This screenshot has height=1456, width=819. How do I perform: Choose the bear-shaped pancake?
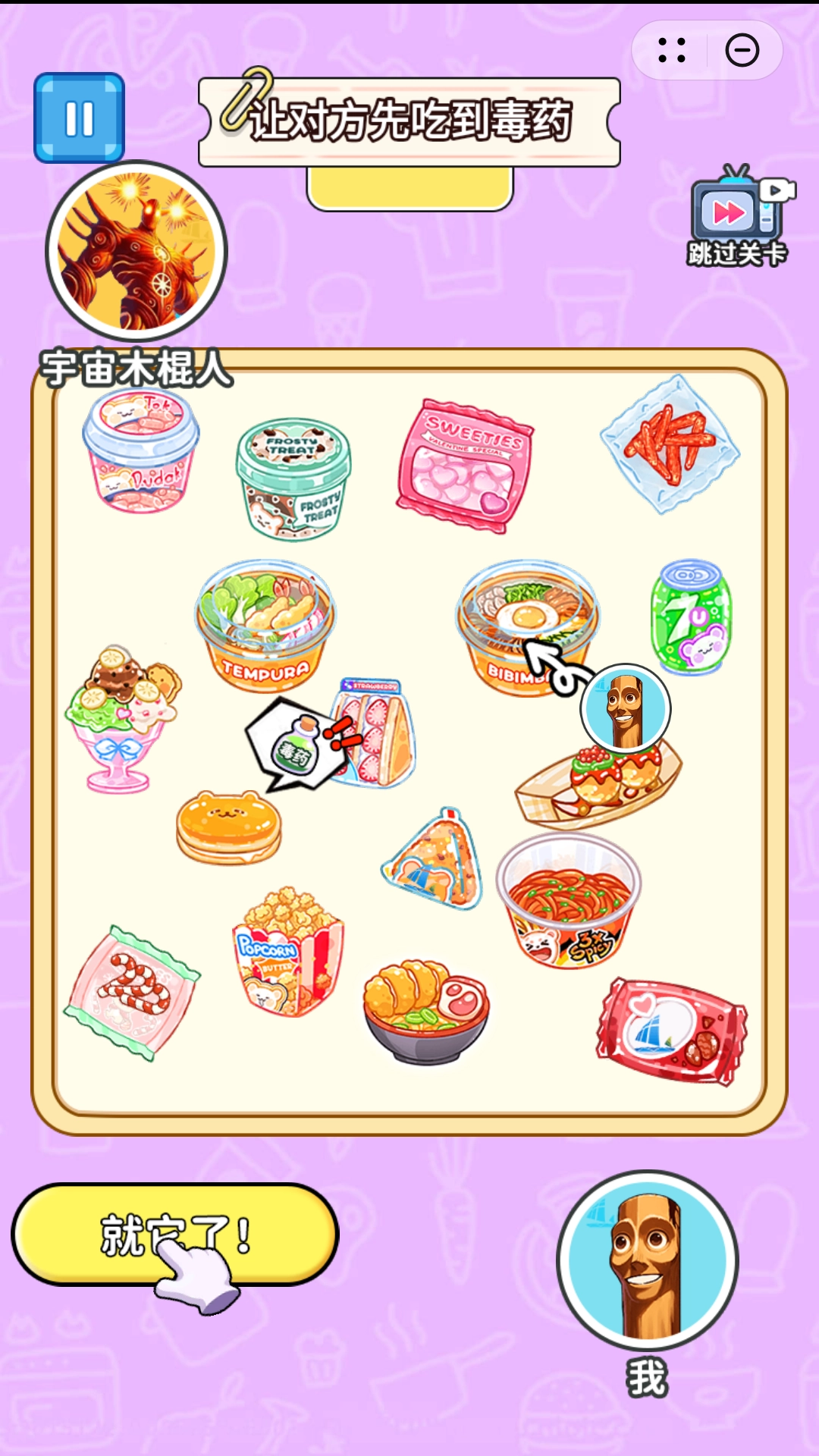228,827
